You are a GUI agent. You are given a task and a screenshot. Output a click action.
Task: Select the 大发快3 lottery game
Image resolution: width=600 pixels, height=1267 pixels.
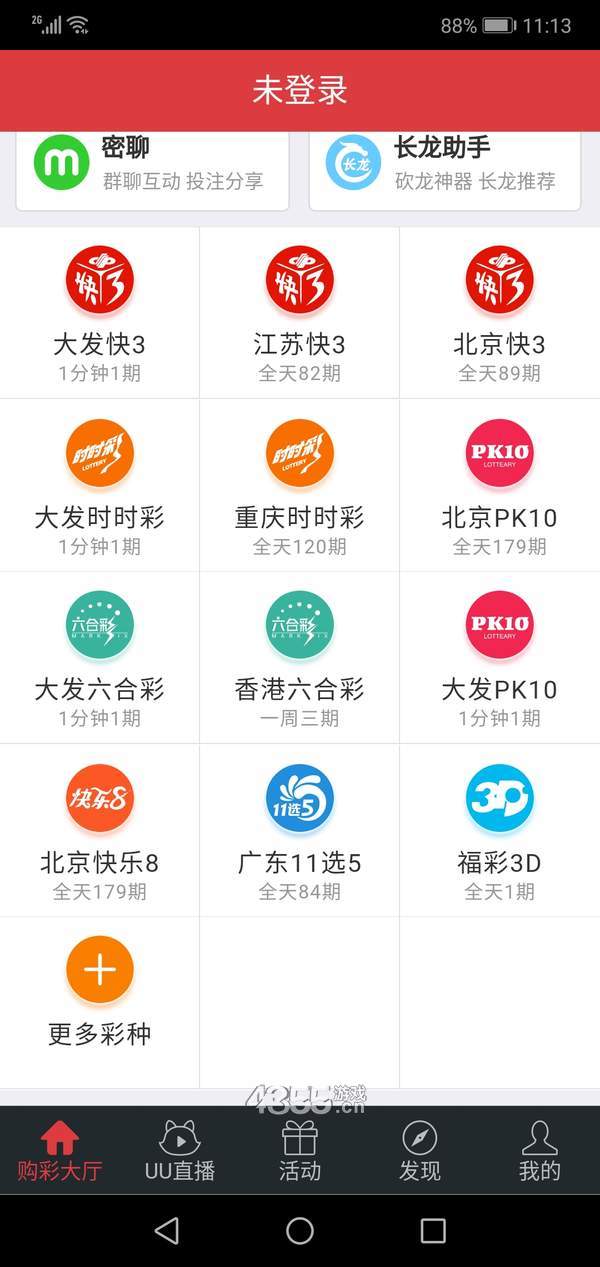click(x=99, y=312)
